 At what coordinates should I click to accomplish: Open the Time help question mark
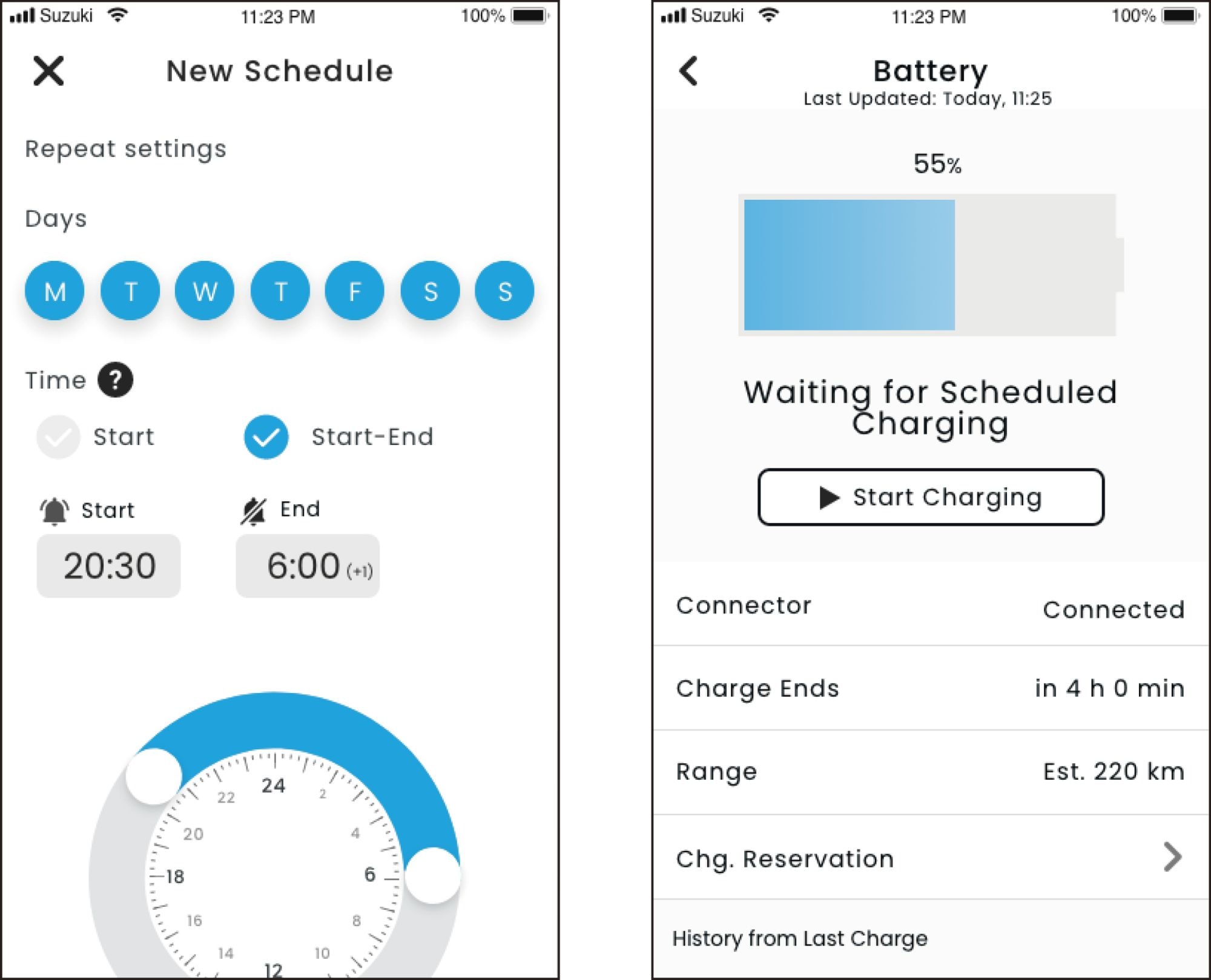pos(116,380)
